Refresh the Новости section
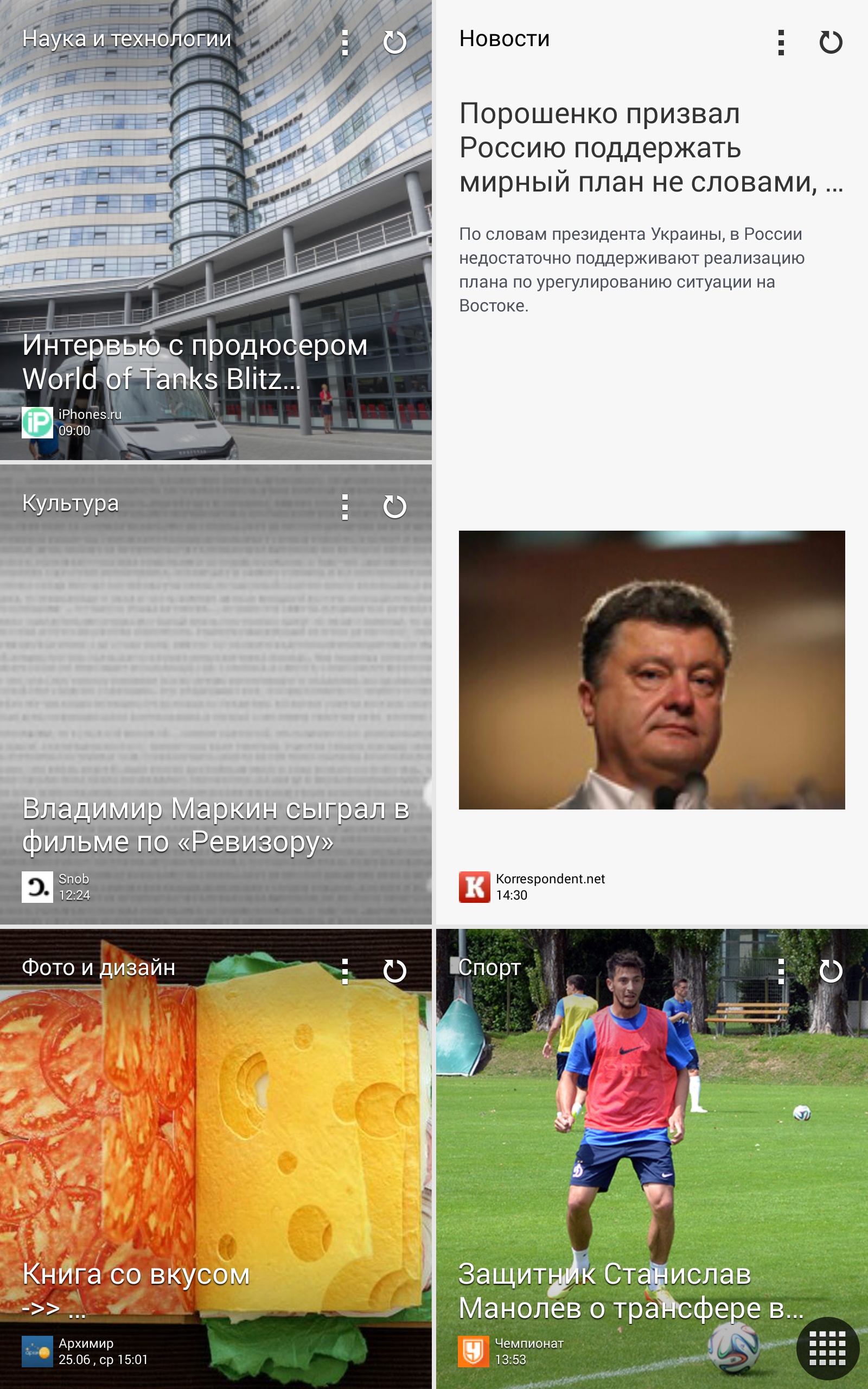Screen dimensions: 868x1389 [x=830, y=42]
